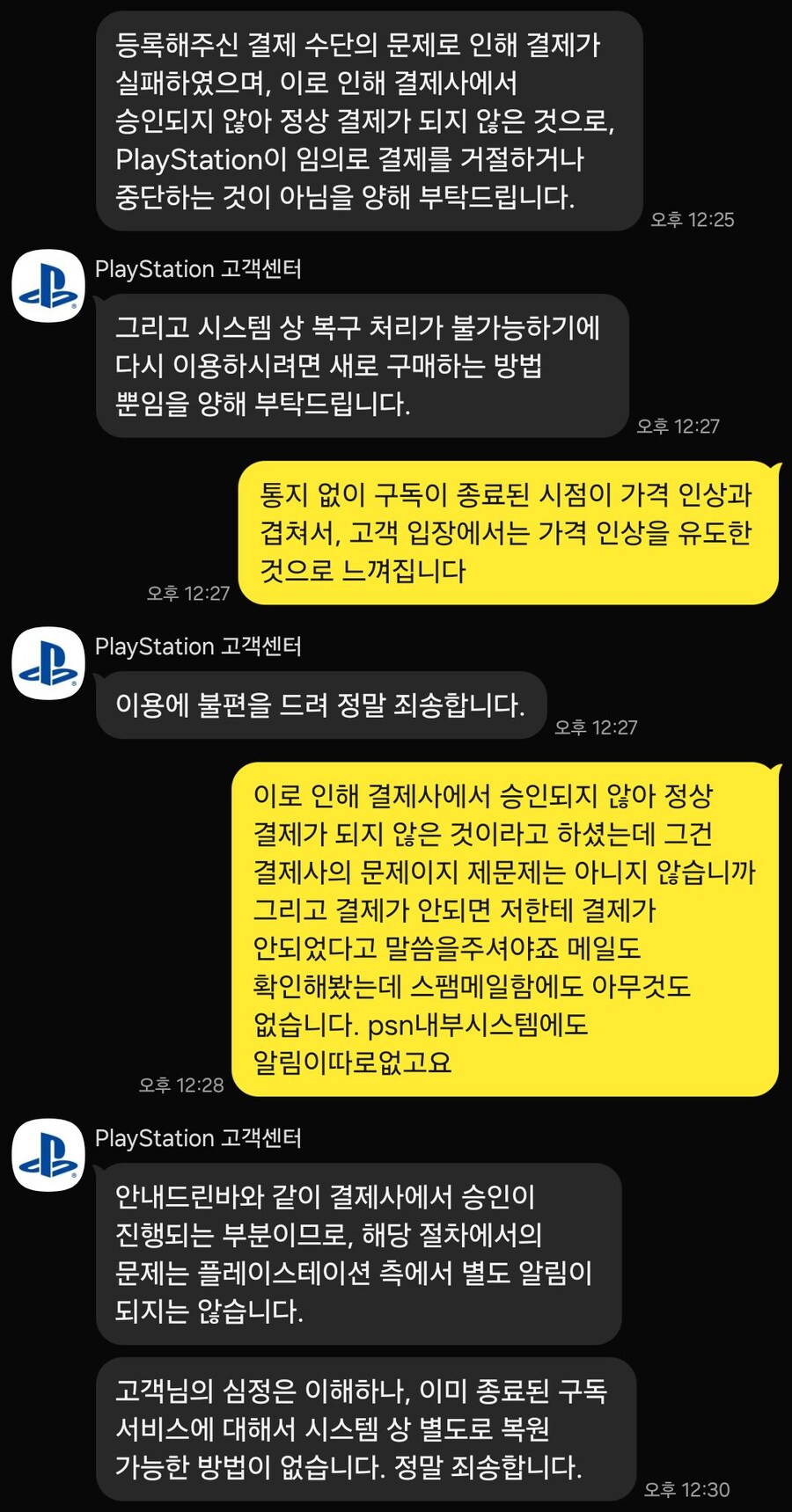Viewport: 792px width, 1512px height.
Task: Tap PlayStation 고객센터 avatar beside '이용에 불편을' message
Action: pyautogui.click(x=48, y=663)
